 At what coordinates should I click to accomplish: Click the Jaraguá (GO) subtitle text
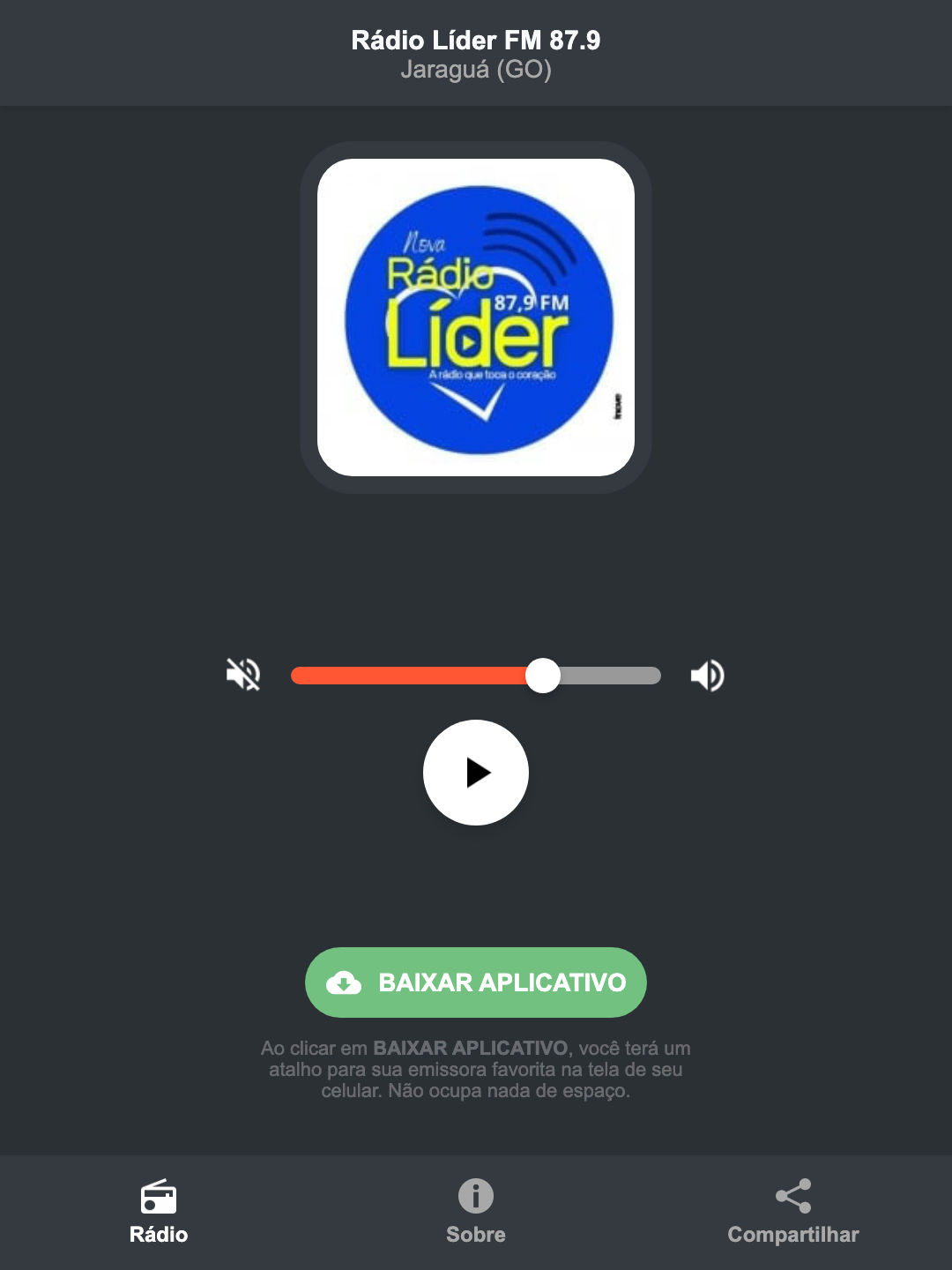coord(475,70)
